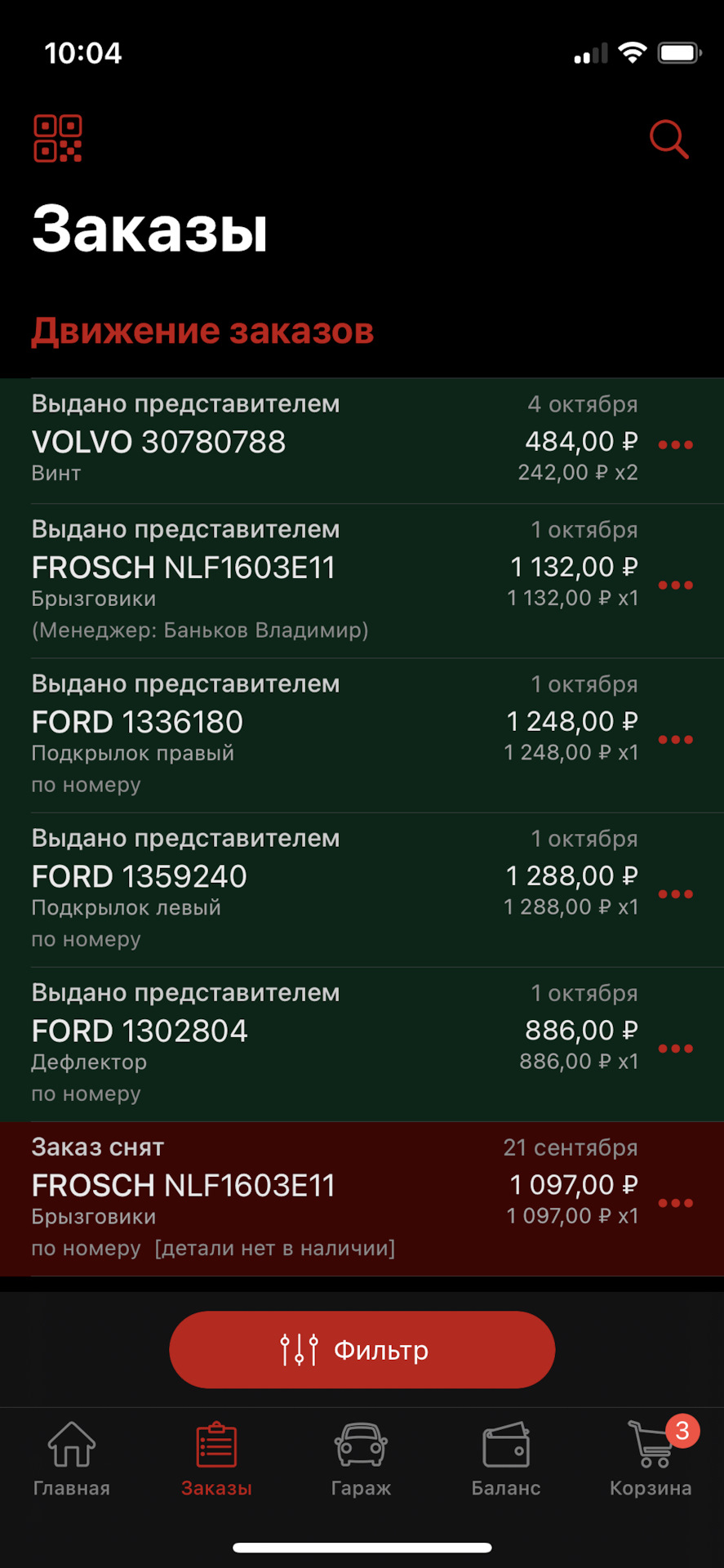
Task: Go to the Главная tab
Action: (x=72, y=1459)
